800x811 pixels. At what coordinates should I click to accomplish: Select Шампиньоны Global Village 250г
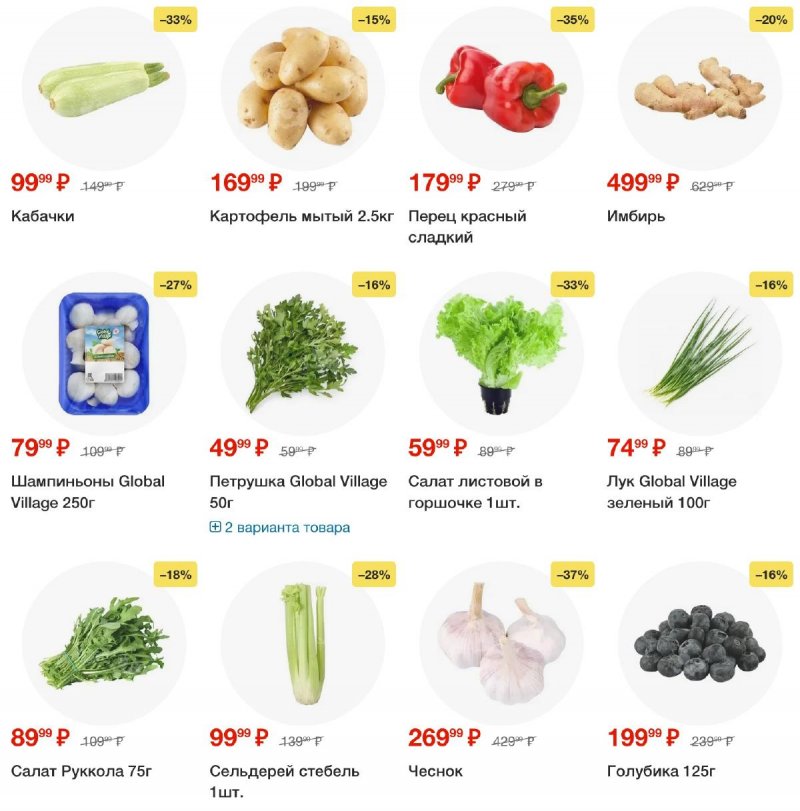pyautogui.click(x=104, y=352)
